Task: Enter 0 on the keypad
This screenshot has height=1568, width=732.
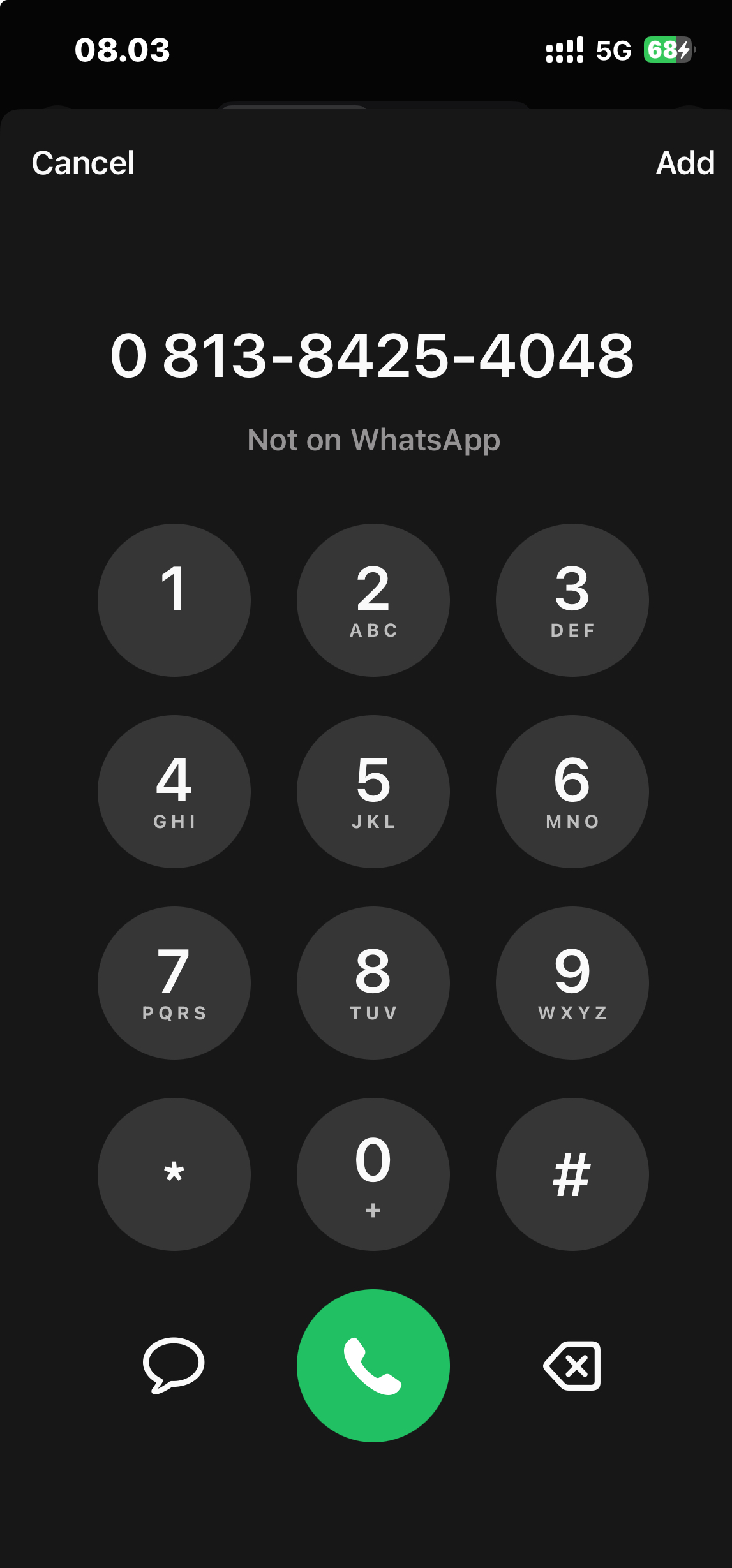Action: pyautogui.click(x=373, y=1174)
